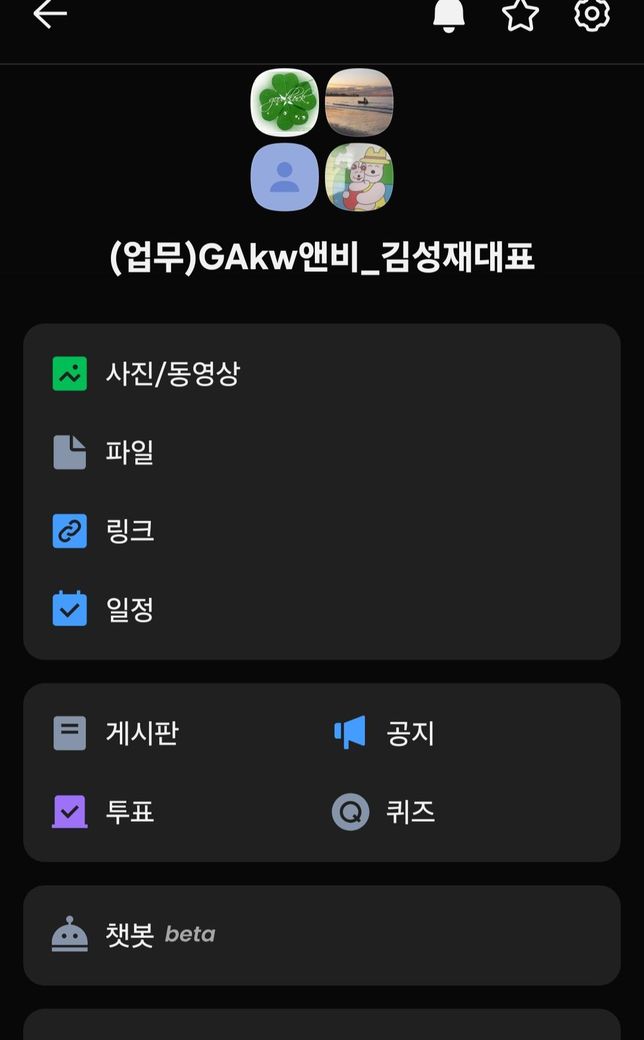Open the notification bell settings

(x=449, y=15)
